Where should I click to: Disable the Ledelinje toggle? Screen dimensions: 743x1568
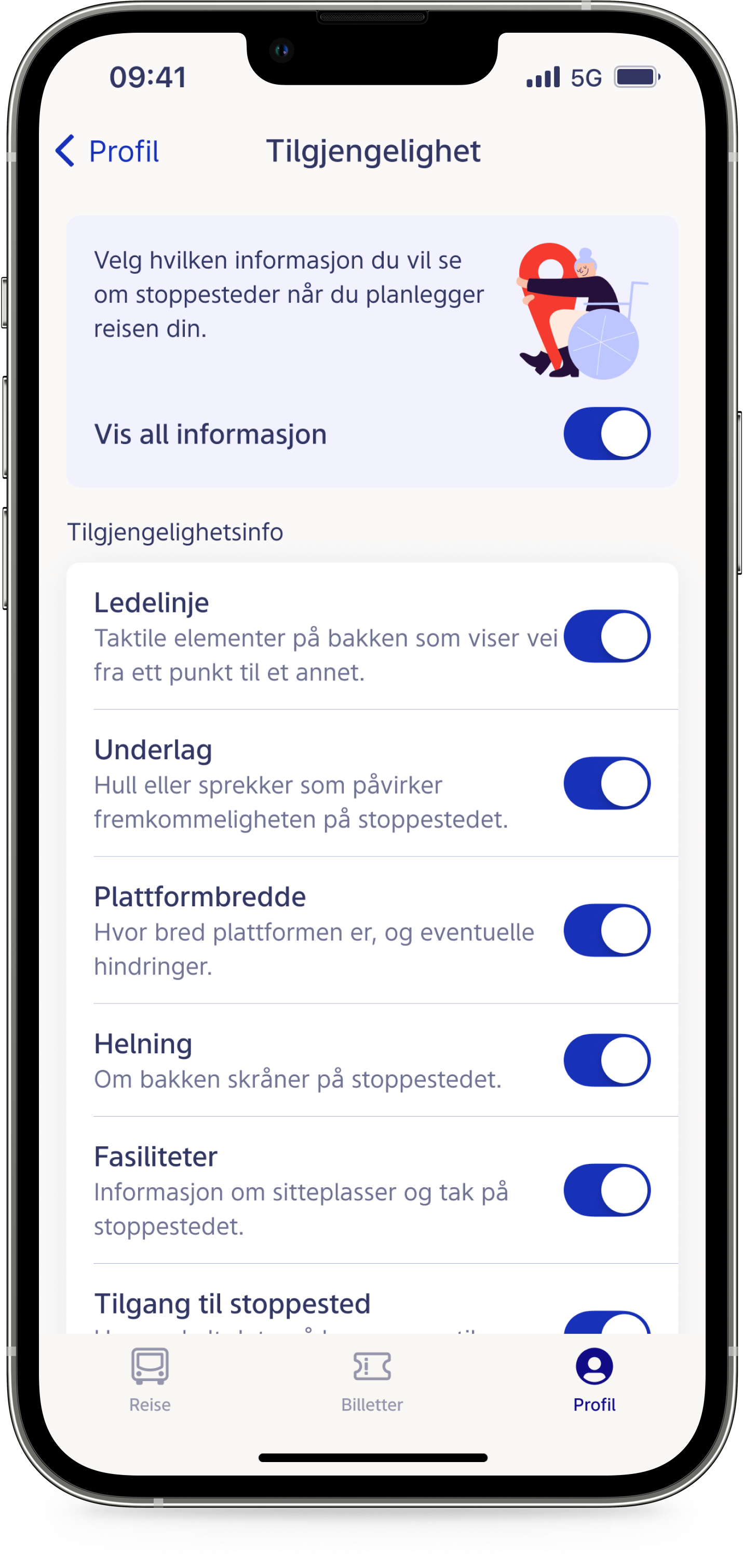pyautogui.click(x=606, y=636)
